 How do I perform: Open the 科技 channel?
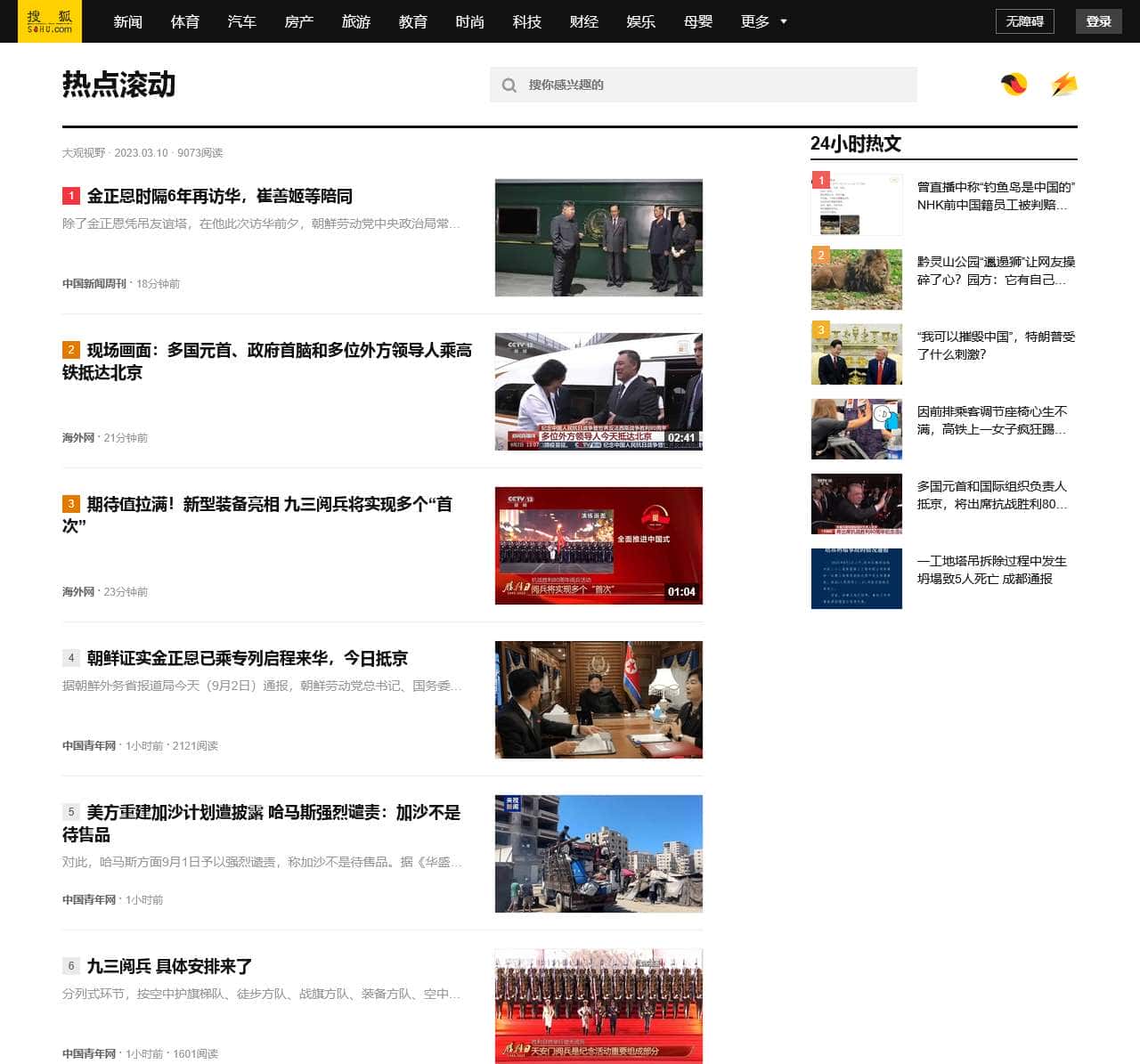pos(526,21)
